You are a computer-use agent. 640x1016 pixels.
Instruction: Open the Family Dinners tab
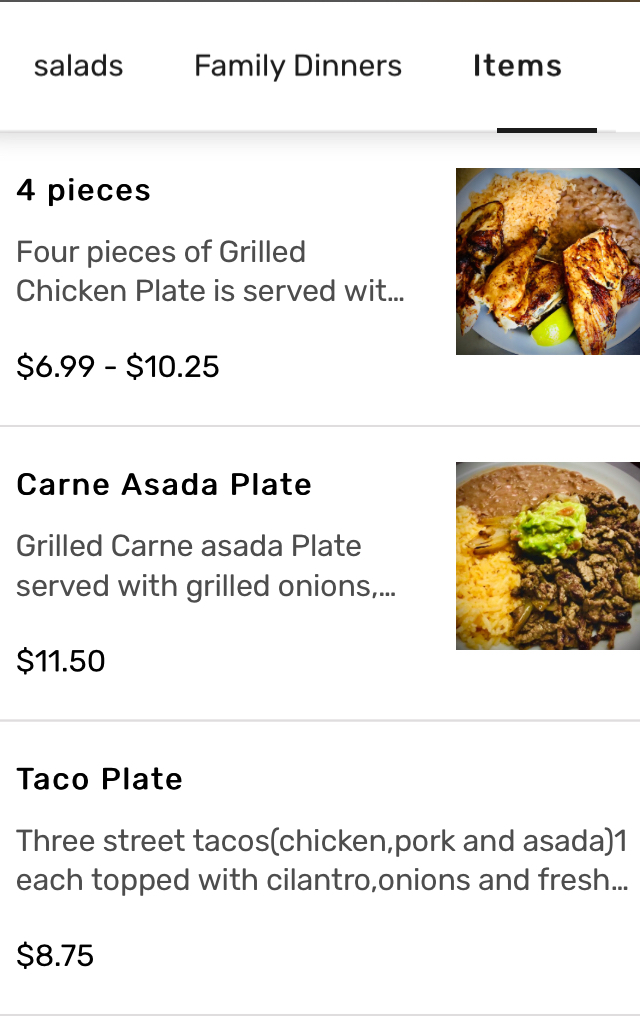tap(298, 66)
